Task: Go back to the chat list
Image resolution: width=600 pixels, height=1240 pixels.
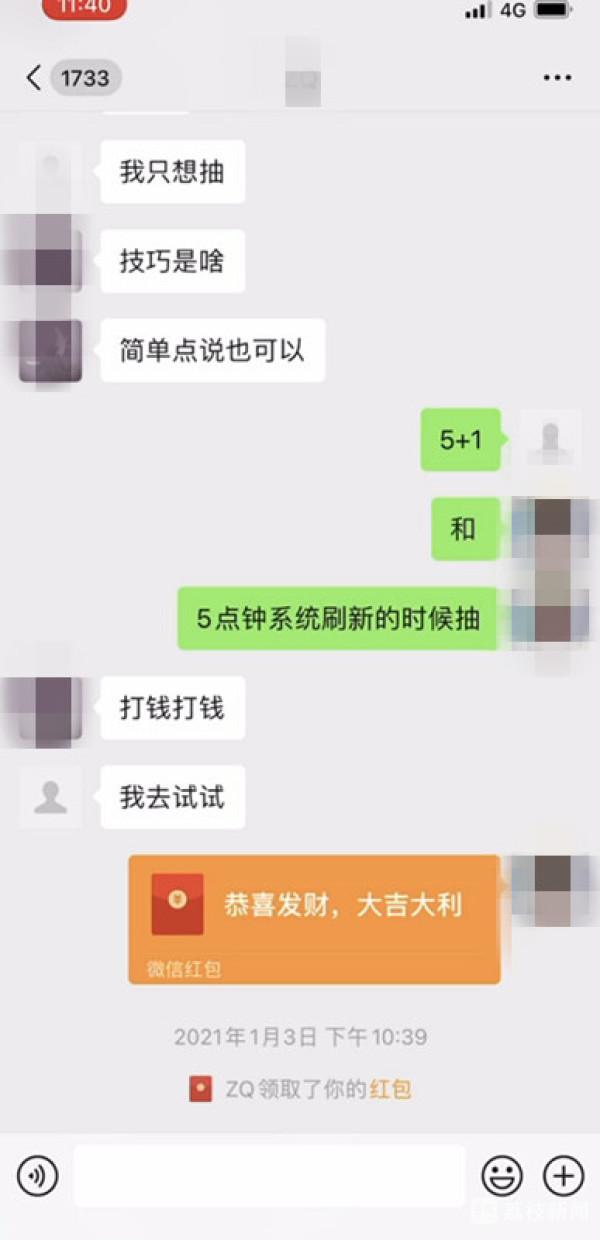Action: pyautogui.click(x=34, y=78)
